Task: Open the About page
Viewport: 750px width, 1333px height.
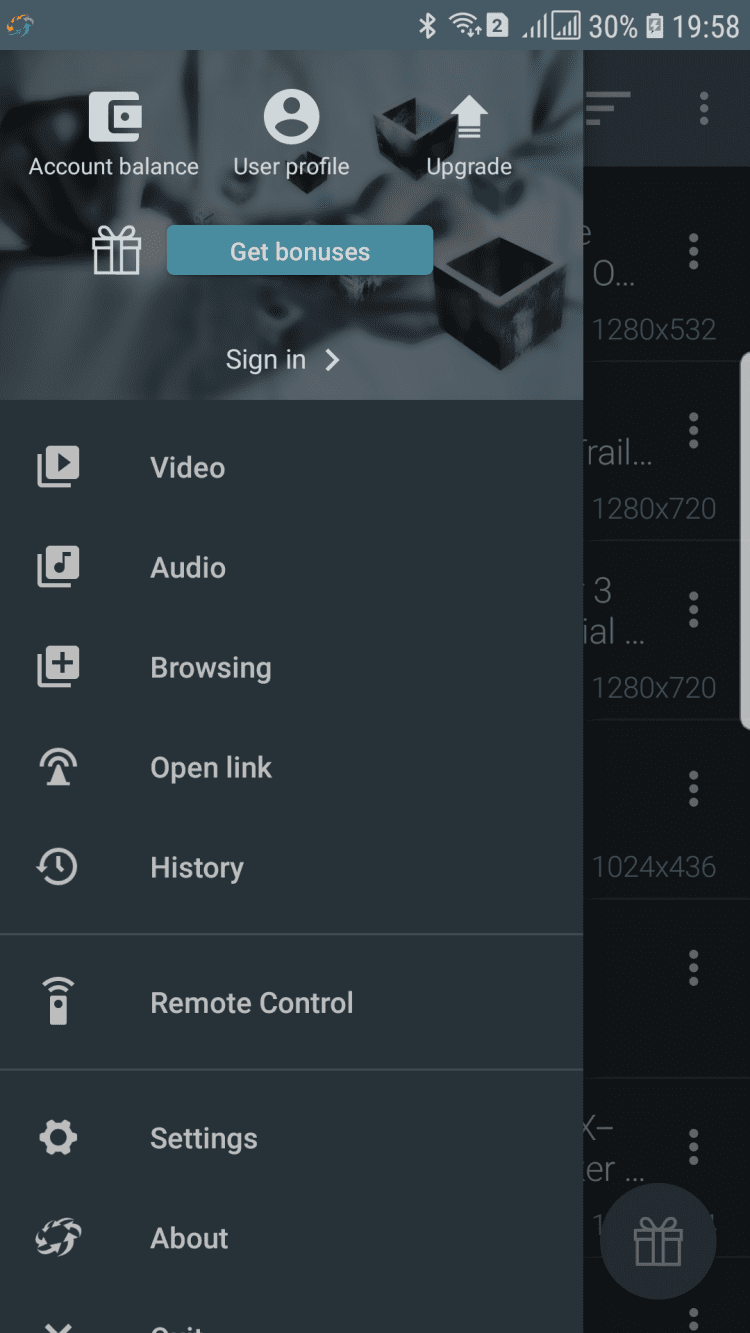Action: (x=189, y=1238)
